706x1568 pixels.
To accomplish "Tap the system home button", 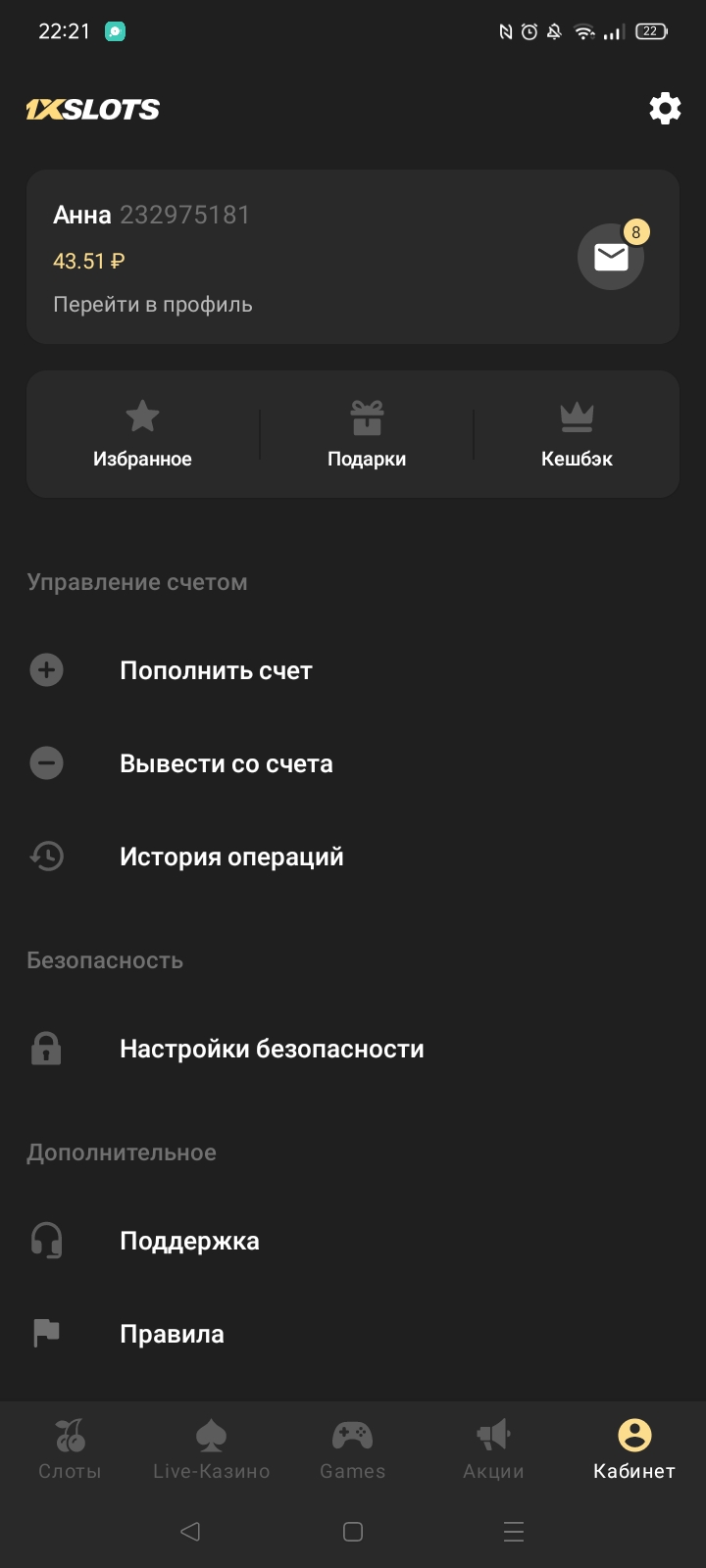I will [353, 1532].
